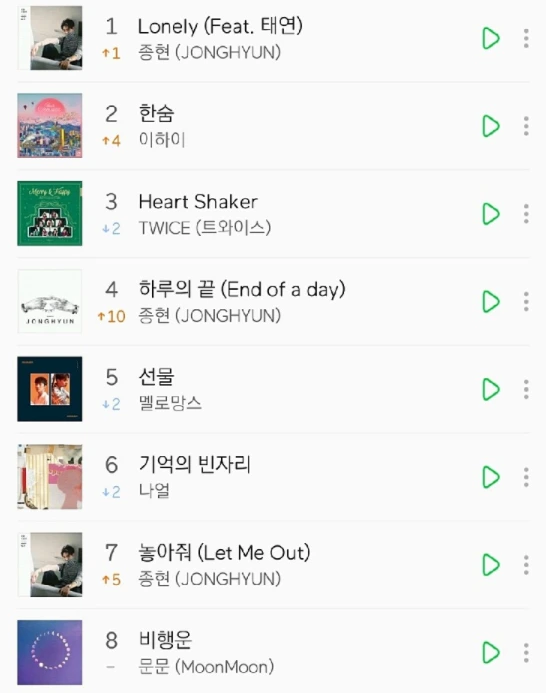
Task: Play 하루의 끝 (End of a day)
Action: [x=491, y=301]
